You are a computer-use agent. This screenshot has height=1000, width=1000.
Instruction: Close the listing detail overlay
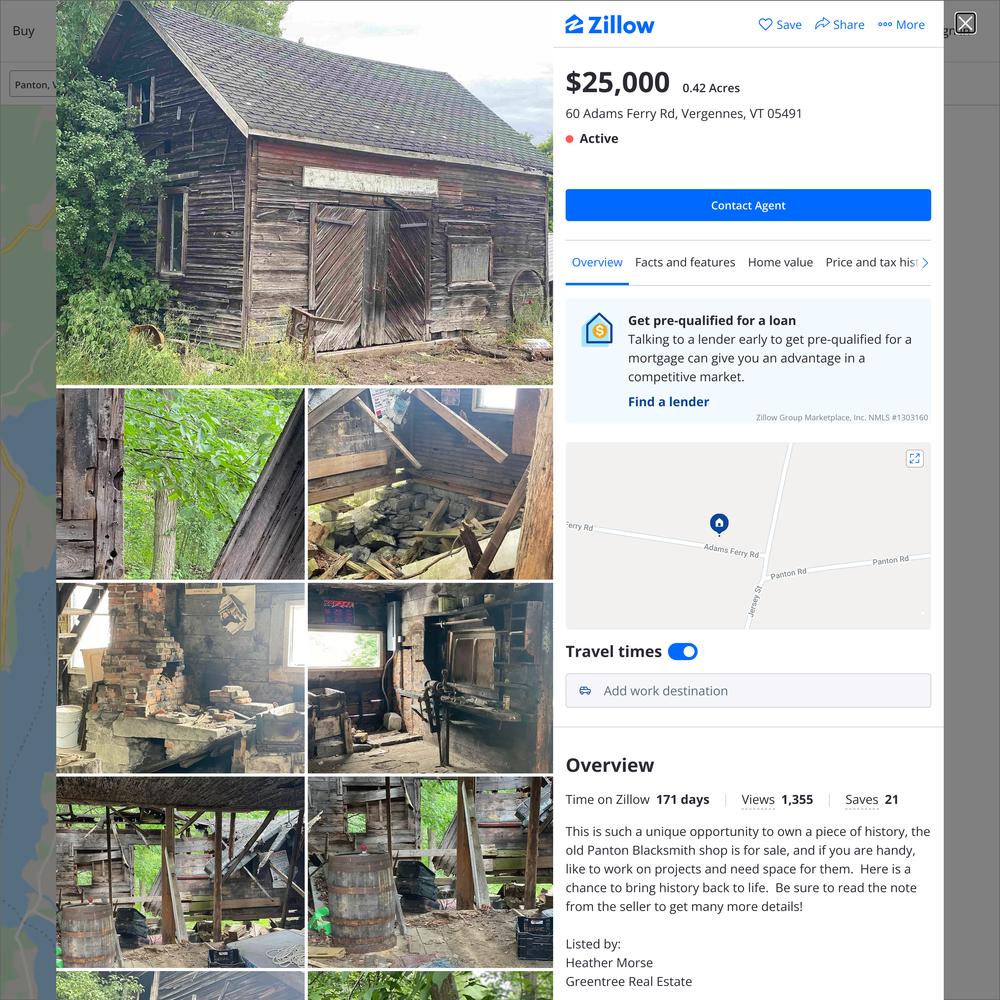[965, 23]
